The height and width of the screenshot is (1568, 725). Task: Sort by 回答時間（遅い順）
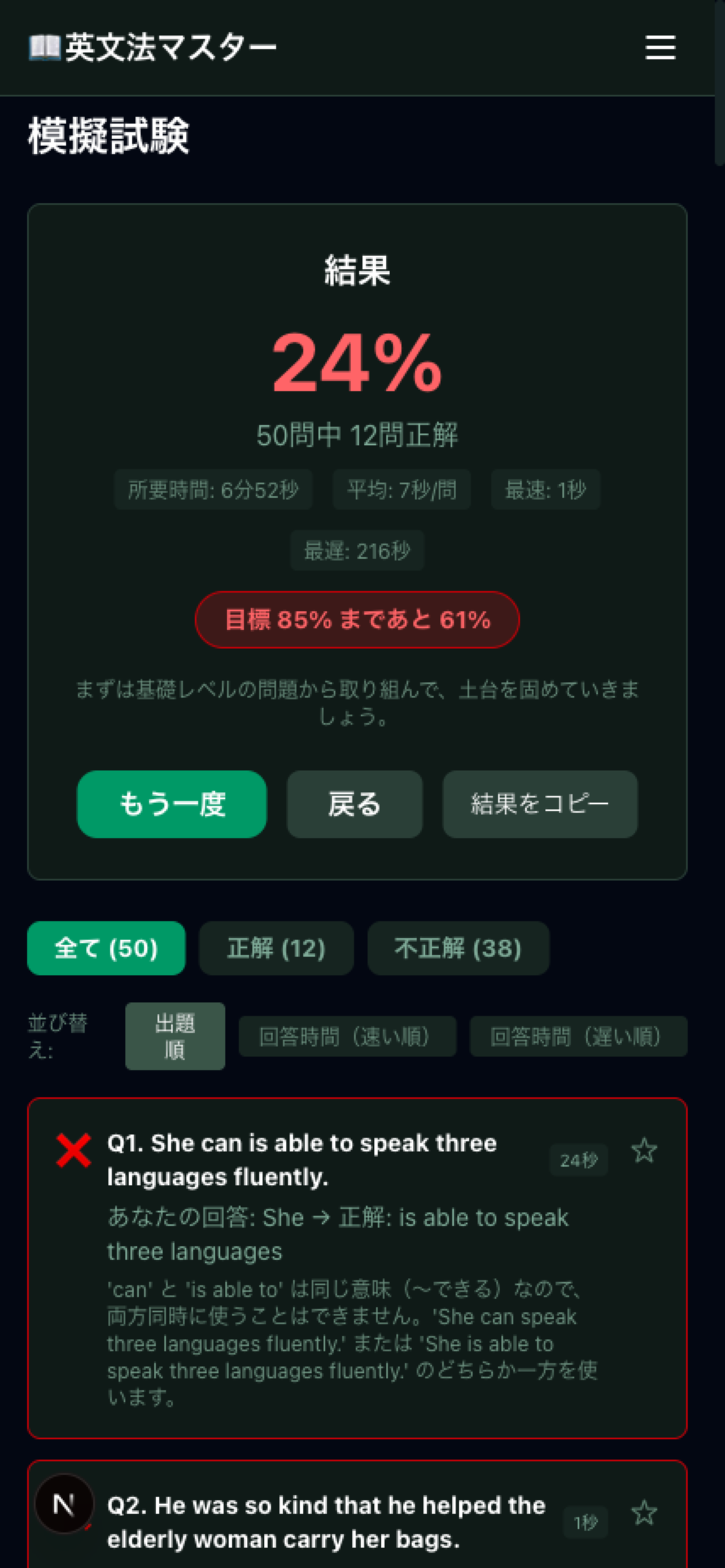coord(577,1036)
